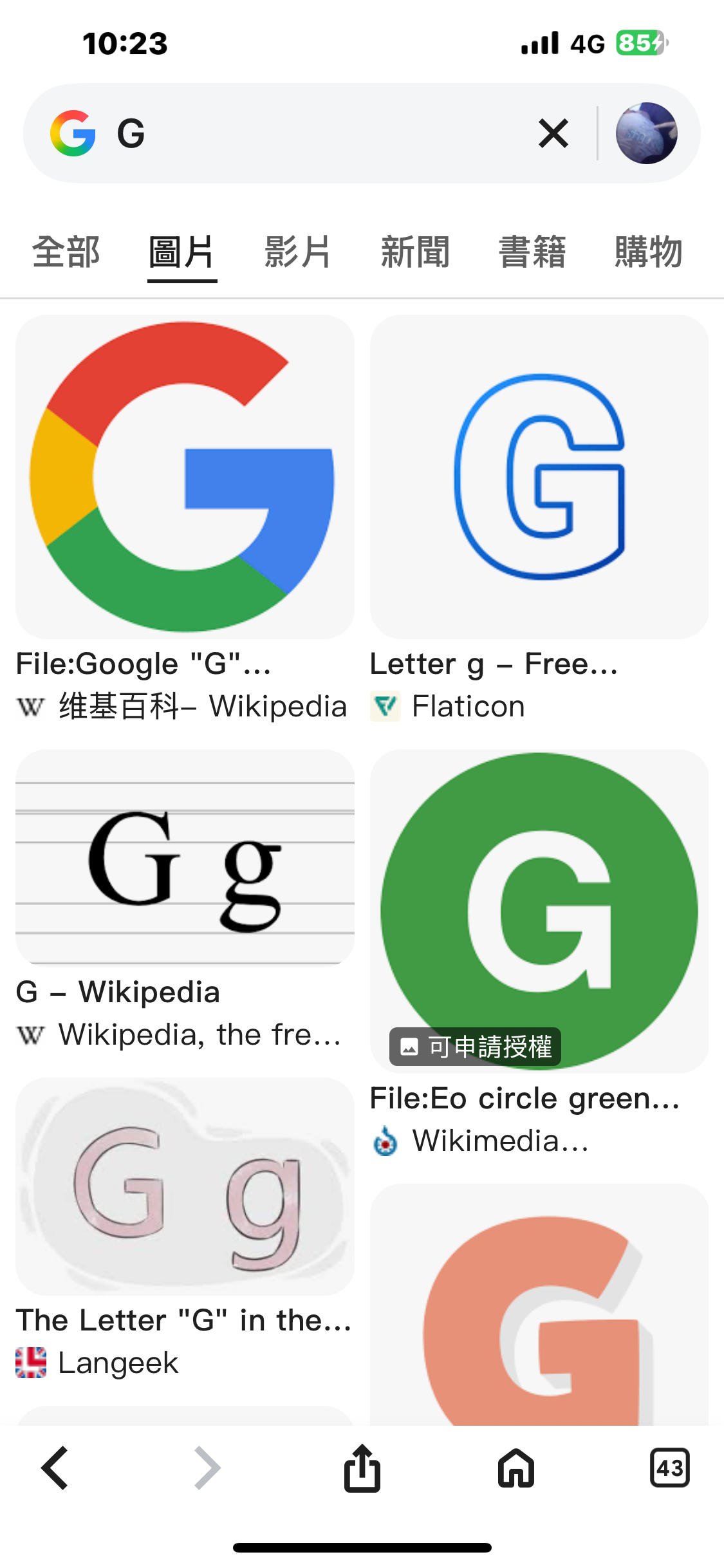This screenshot has width=724, height=1568.
Task: Open the account profile avatar
Action: pyautogui.click(x=646, y=133)
